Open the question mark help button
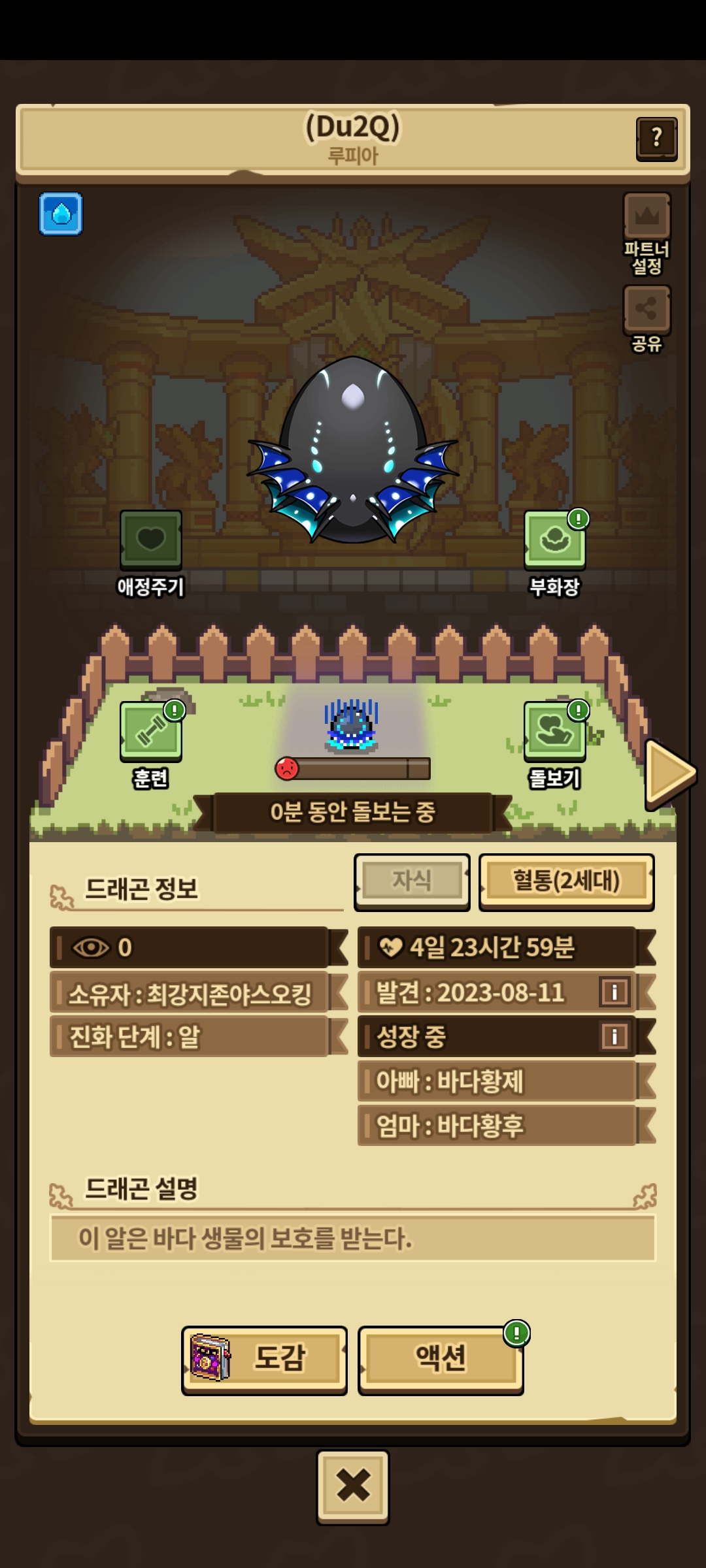 (656, 139)
